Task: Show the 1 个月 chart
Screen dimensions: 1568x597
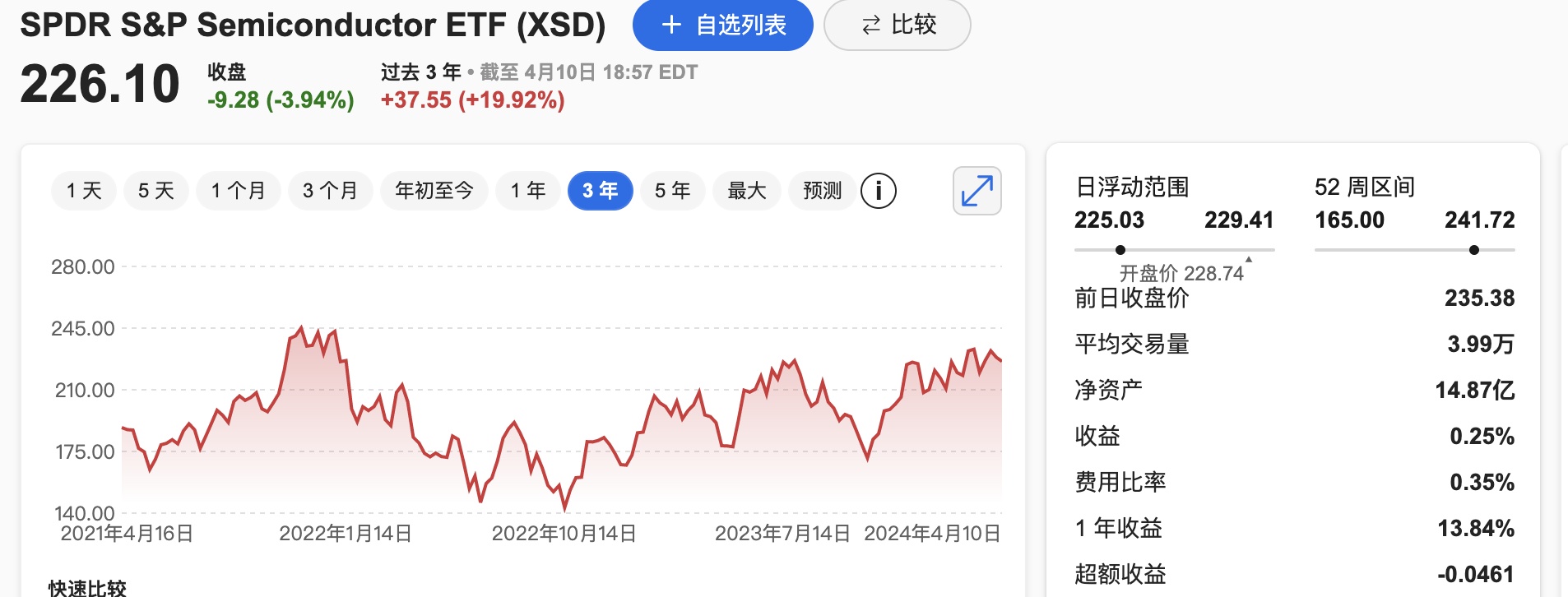Action: (x=239, y=191)
